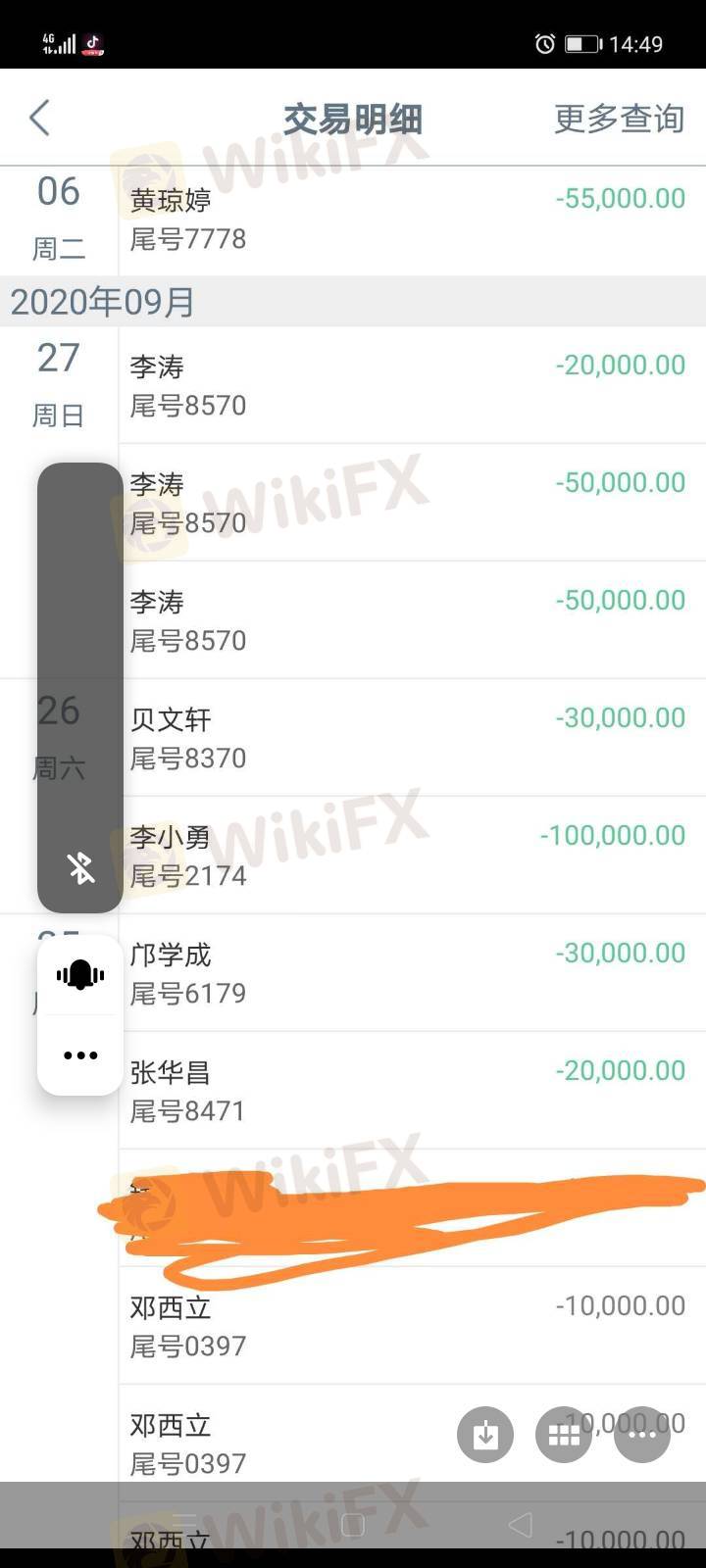
Task: Open the 黄琼婷 -55,000.00 transaction
Action: (x=412, y=219)
